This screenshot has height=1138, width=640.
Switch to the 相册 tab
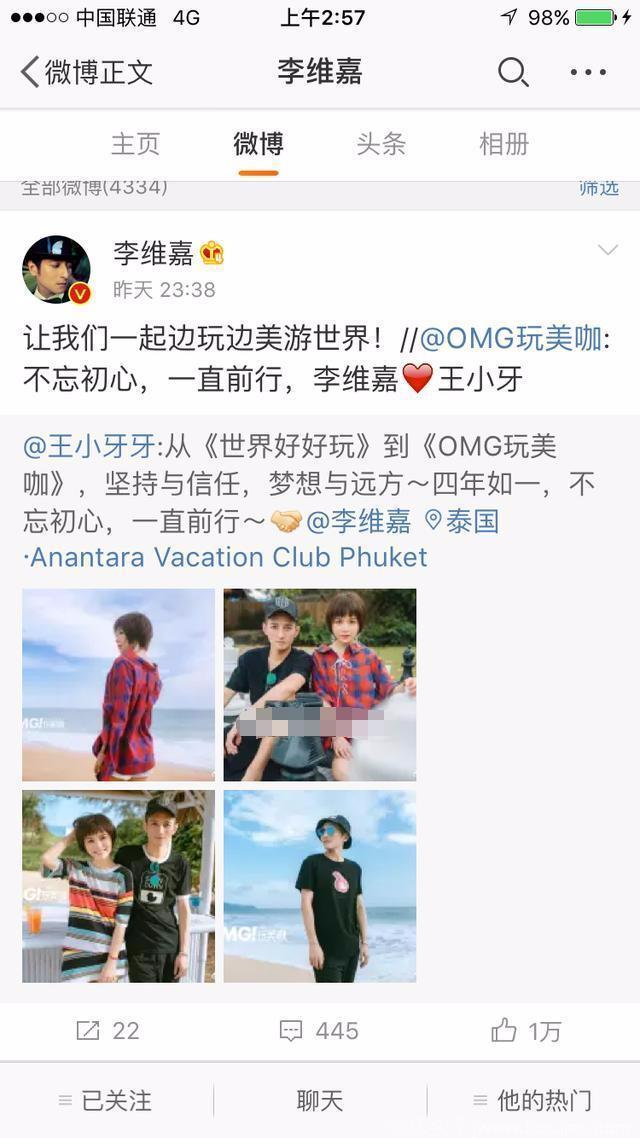pos(504,144)
